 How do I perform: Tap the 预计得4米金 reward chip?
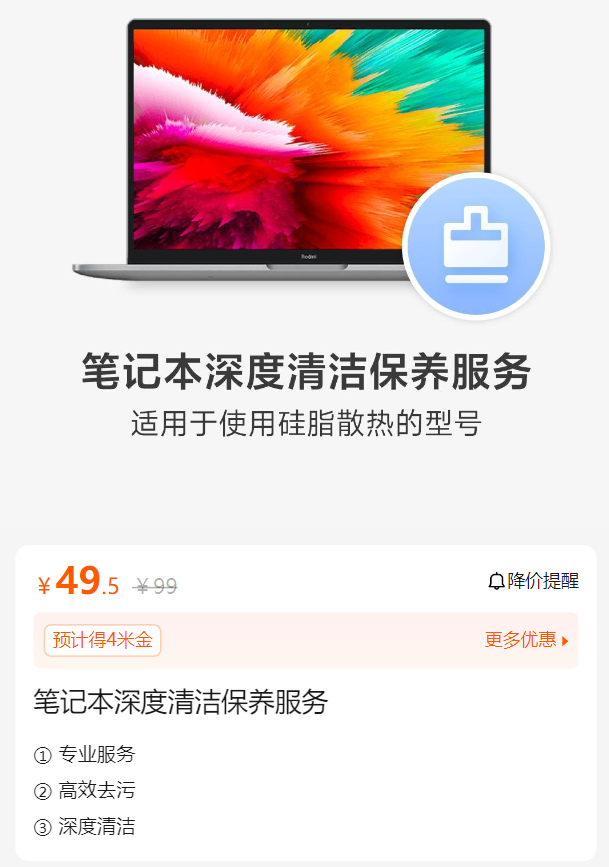(103, 640)
